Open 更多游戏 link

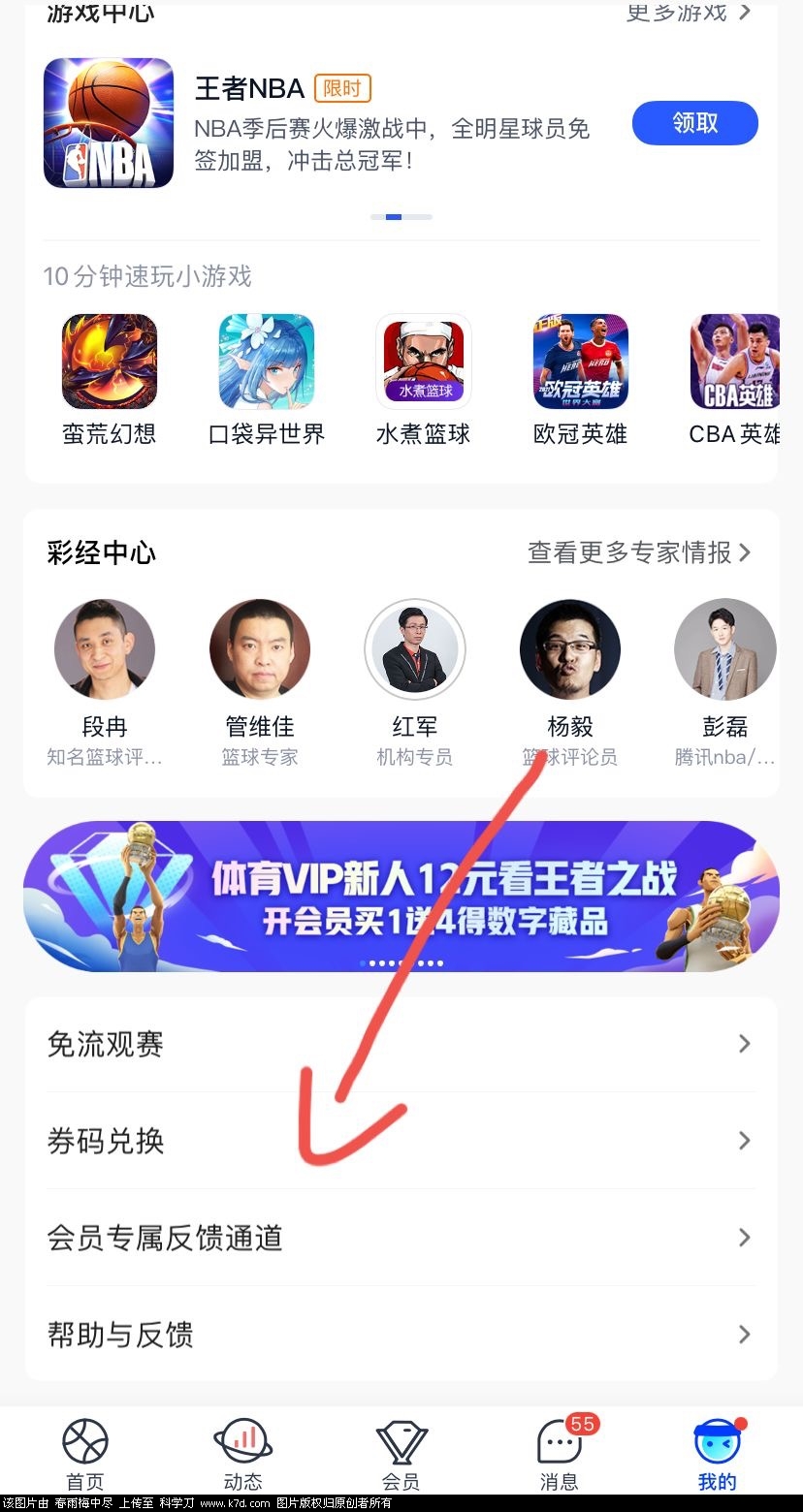[x=688, y=13]
